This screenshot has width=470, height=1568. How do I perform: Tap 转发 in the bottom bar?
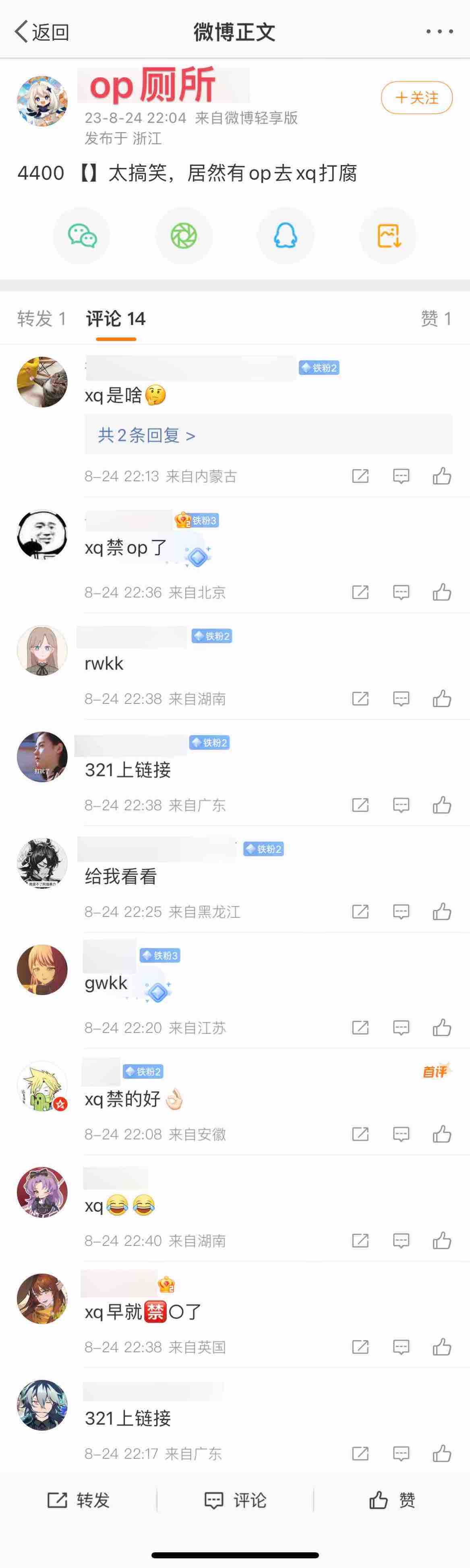point(79,1500)
